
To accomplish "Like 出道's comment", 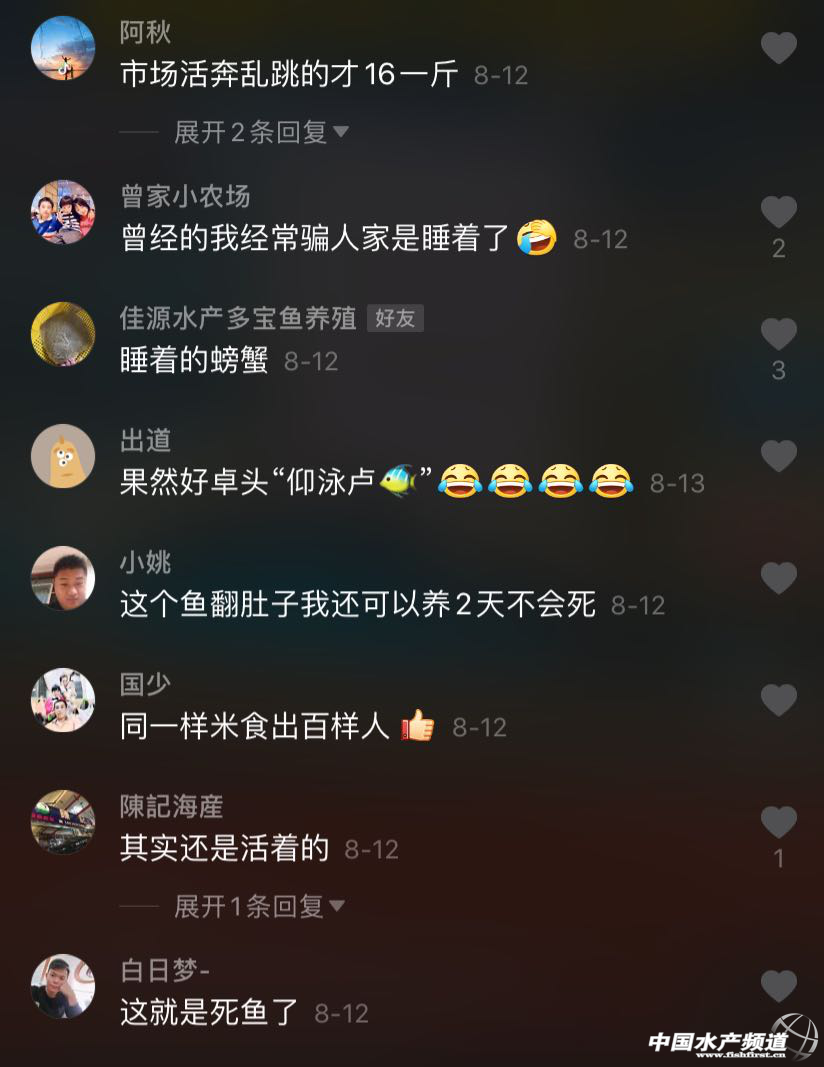I will [778, 456].
